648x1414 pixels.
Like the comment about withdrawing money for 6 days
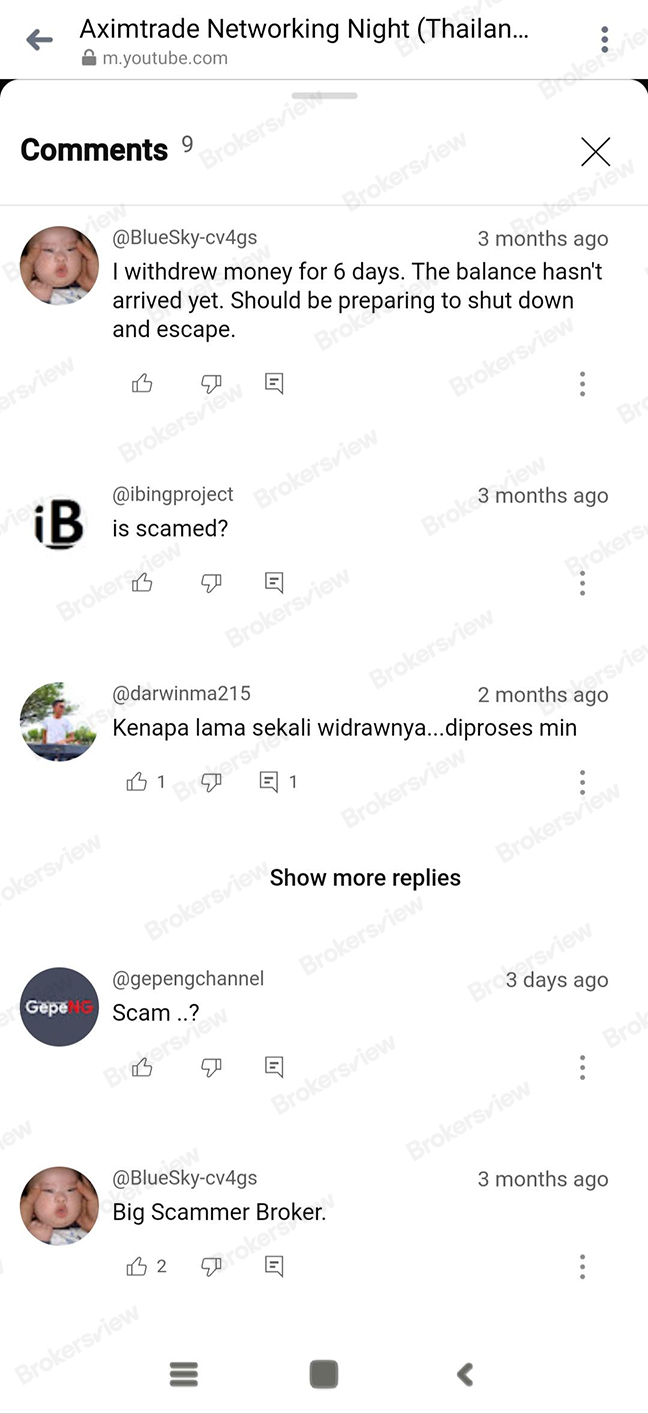[142, 383]
